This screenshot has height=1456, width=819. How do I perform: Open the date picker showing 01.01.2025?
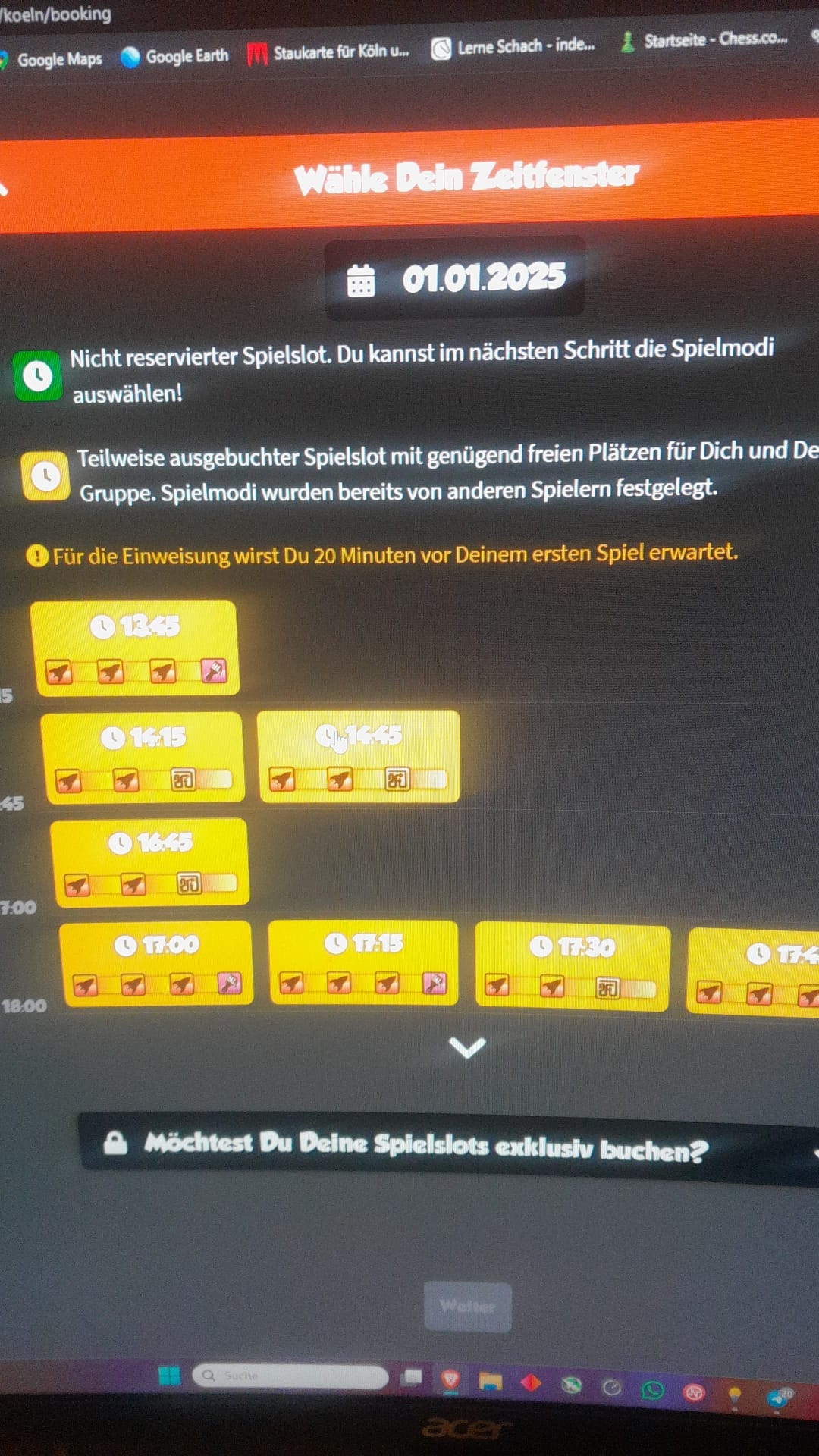[x=455, y=278]
